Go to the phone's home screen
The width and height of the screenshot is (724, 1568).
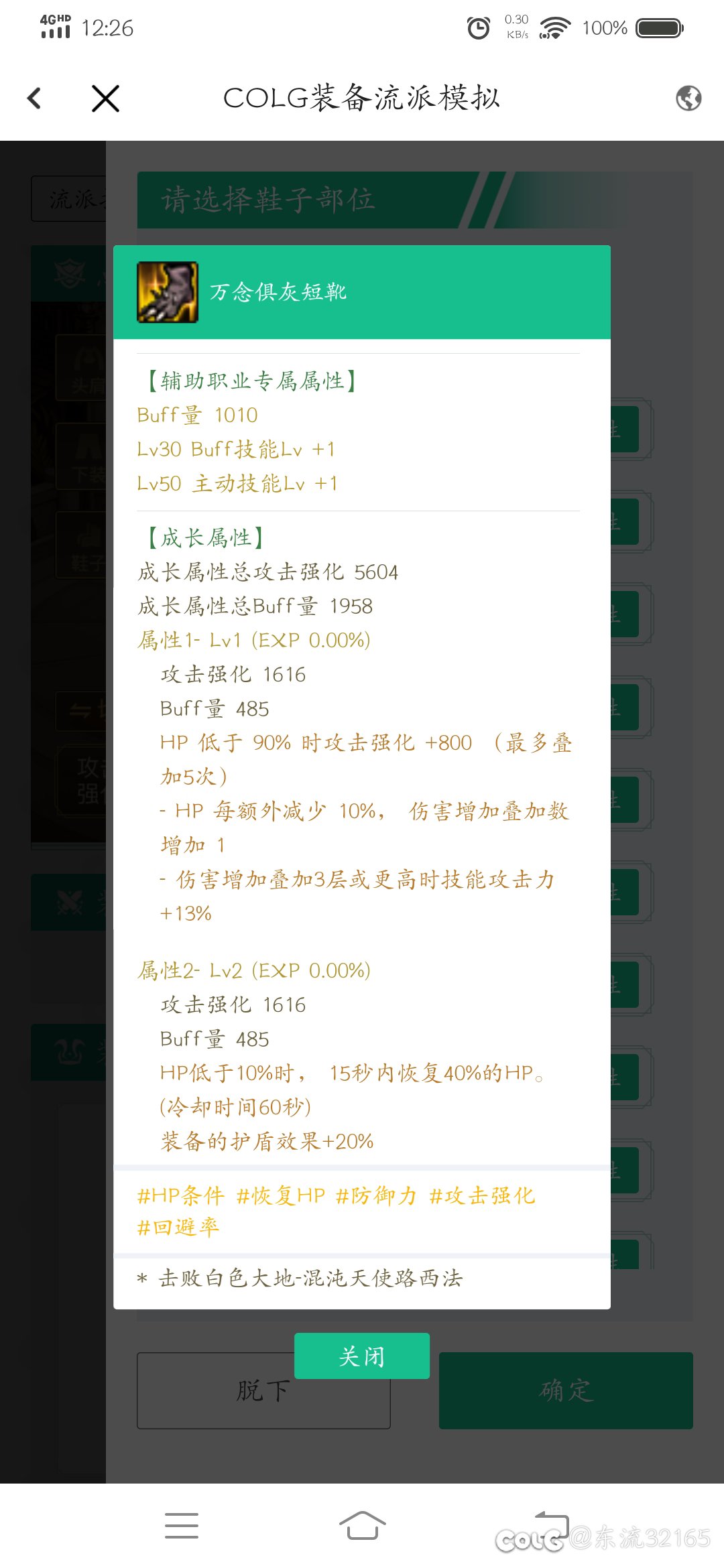pyautogui.click(x=362, y=1526)
